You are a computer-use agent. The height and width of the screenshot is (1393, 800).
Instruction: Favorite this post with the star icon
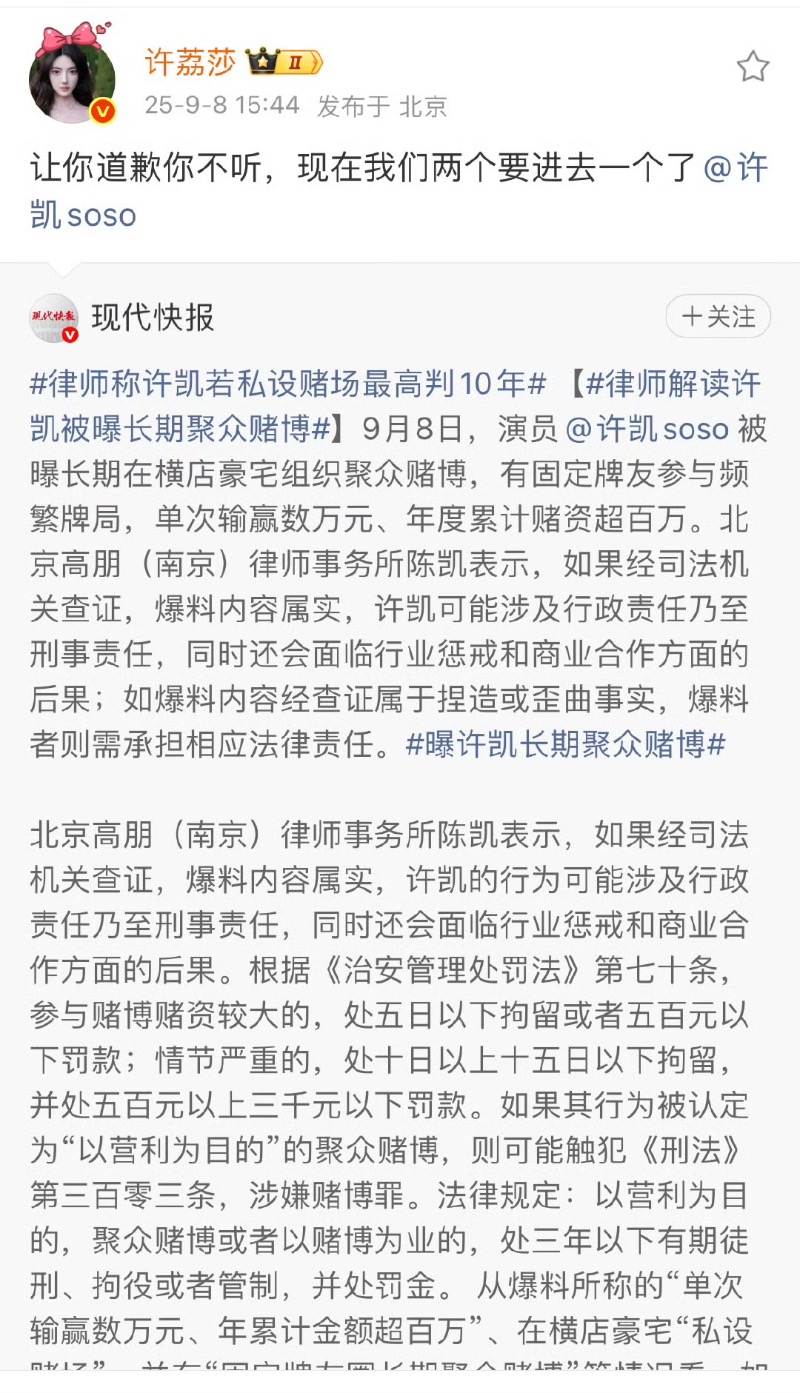click(752, 67)
